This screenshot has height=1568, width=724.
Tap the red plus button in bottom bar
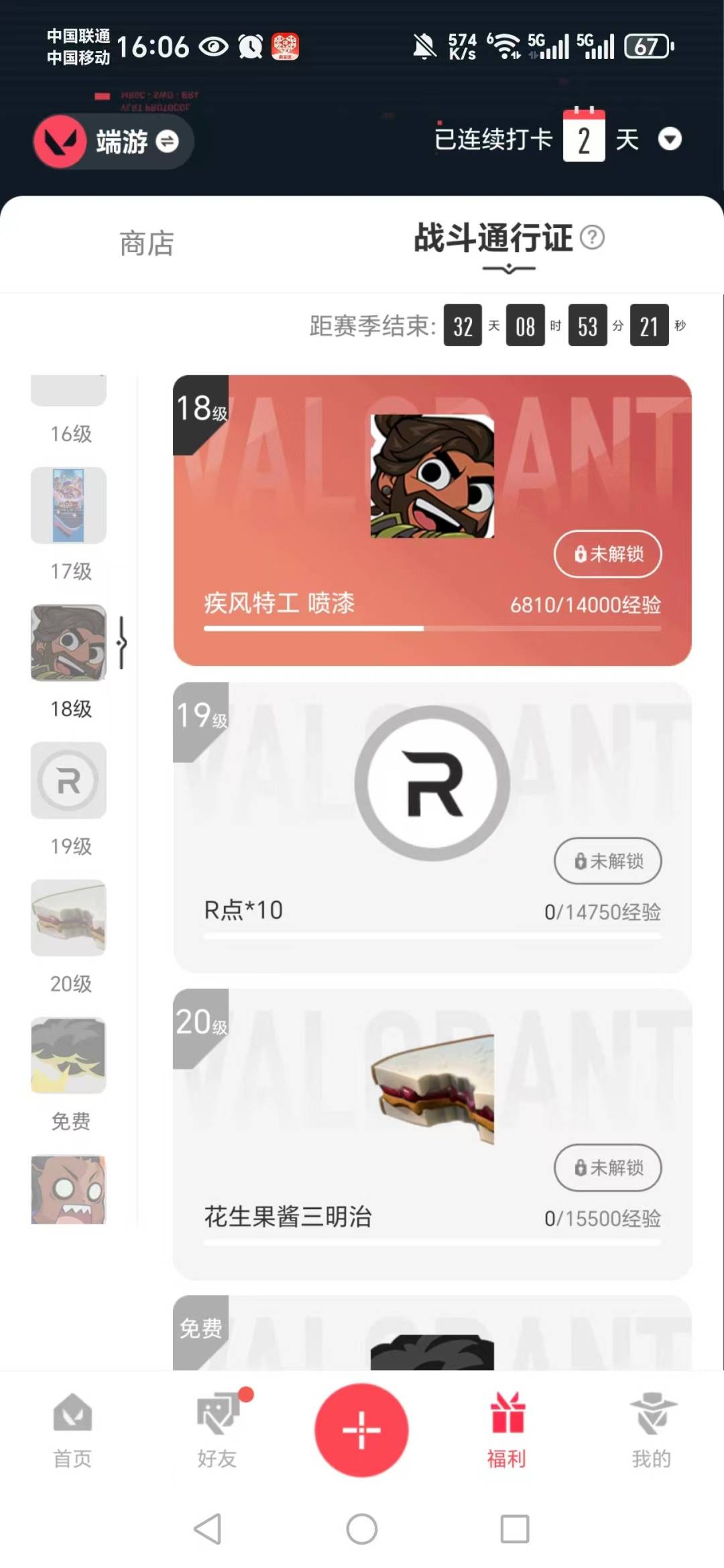361,1429
